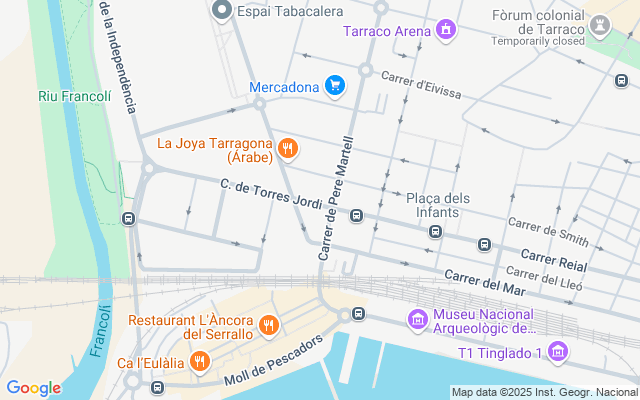Open the Espai Tabacalera place marker
The image size is (640, 400).
coord(221,11)
